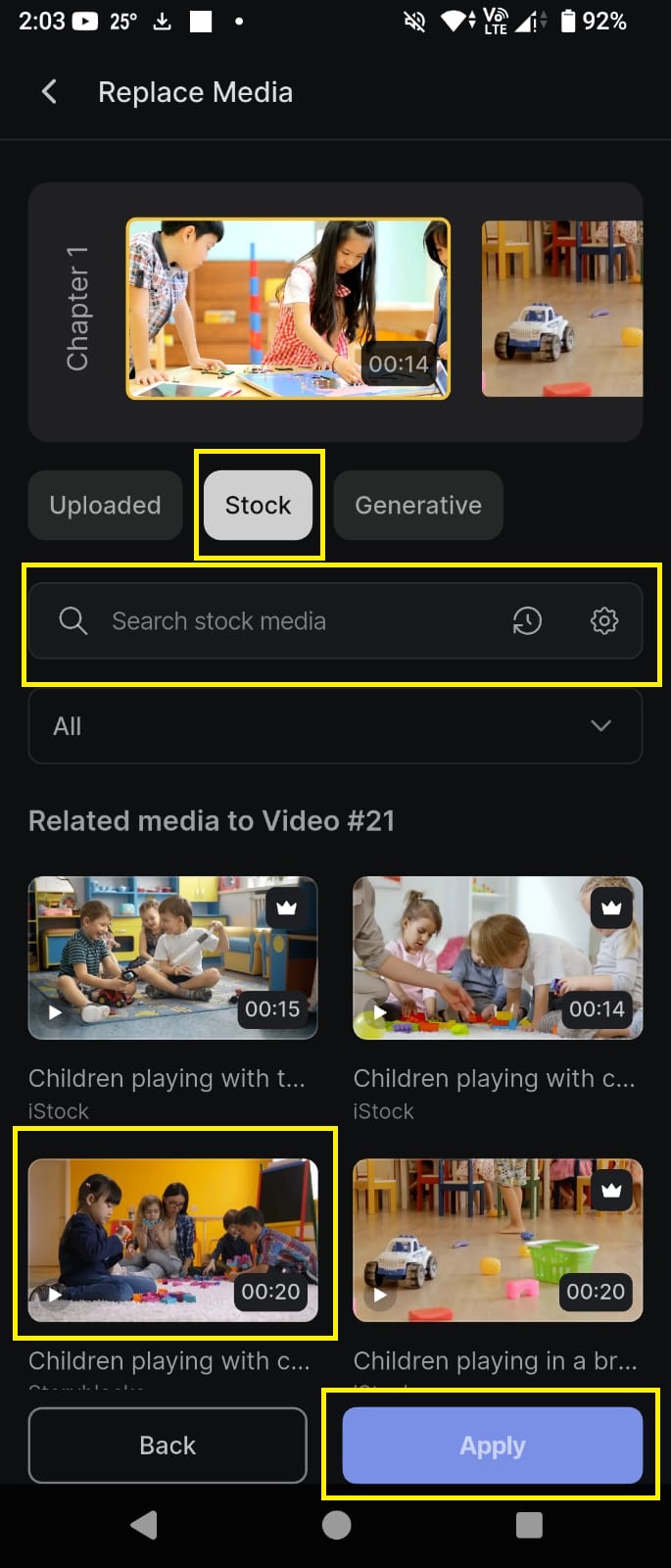
Task: Open stock search settings gear
Action: pyautogui.click(x=604, y=621)
